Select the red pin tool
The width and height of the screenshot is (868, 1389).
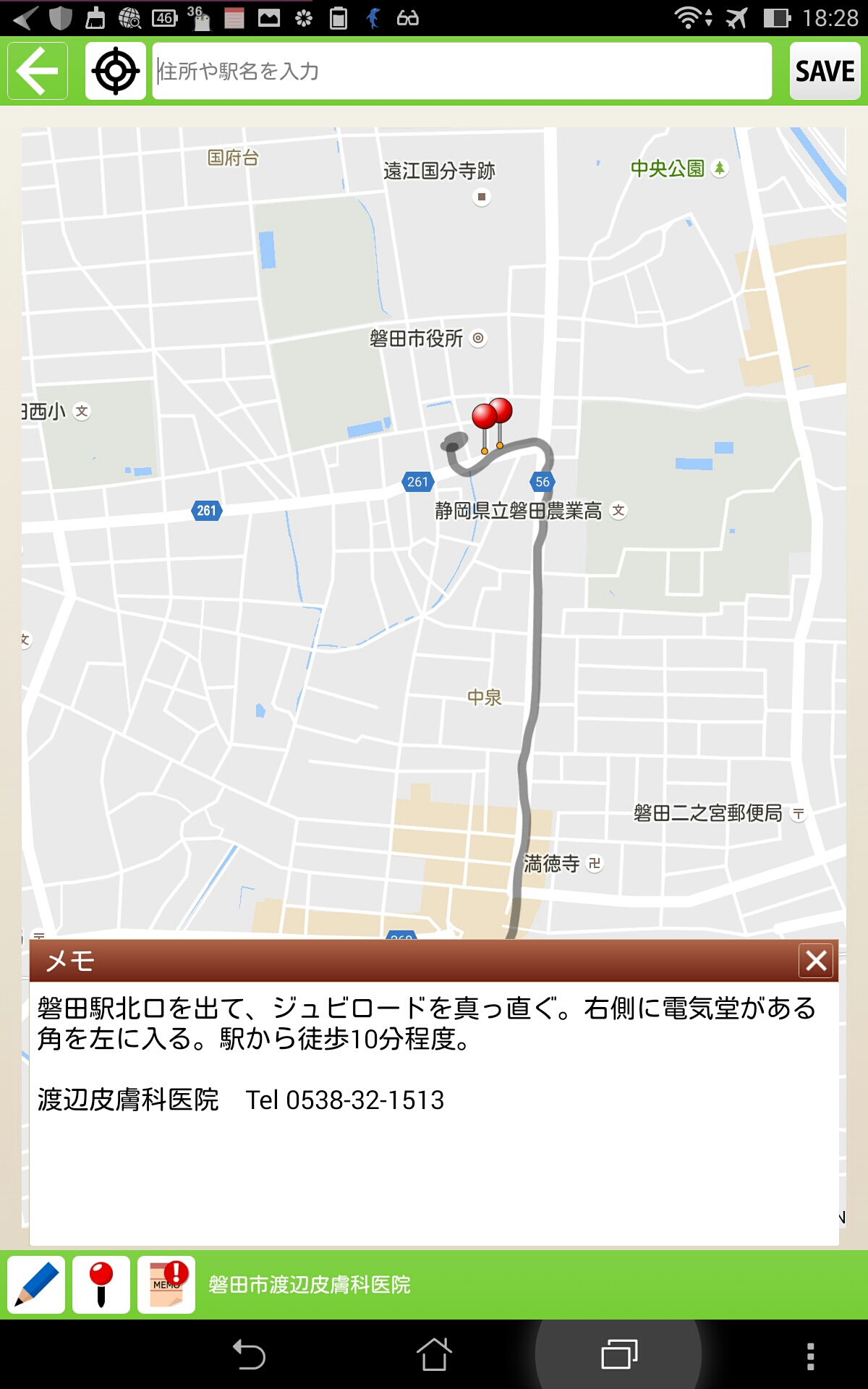[101, 1285]
